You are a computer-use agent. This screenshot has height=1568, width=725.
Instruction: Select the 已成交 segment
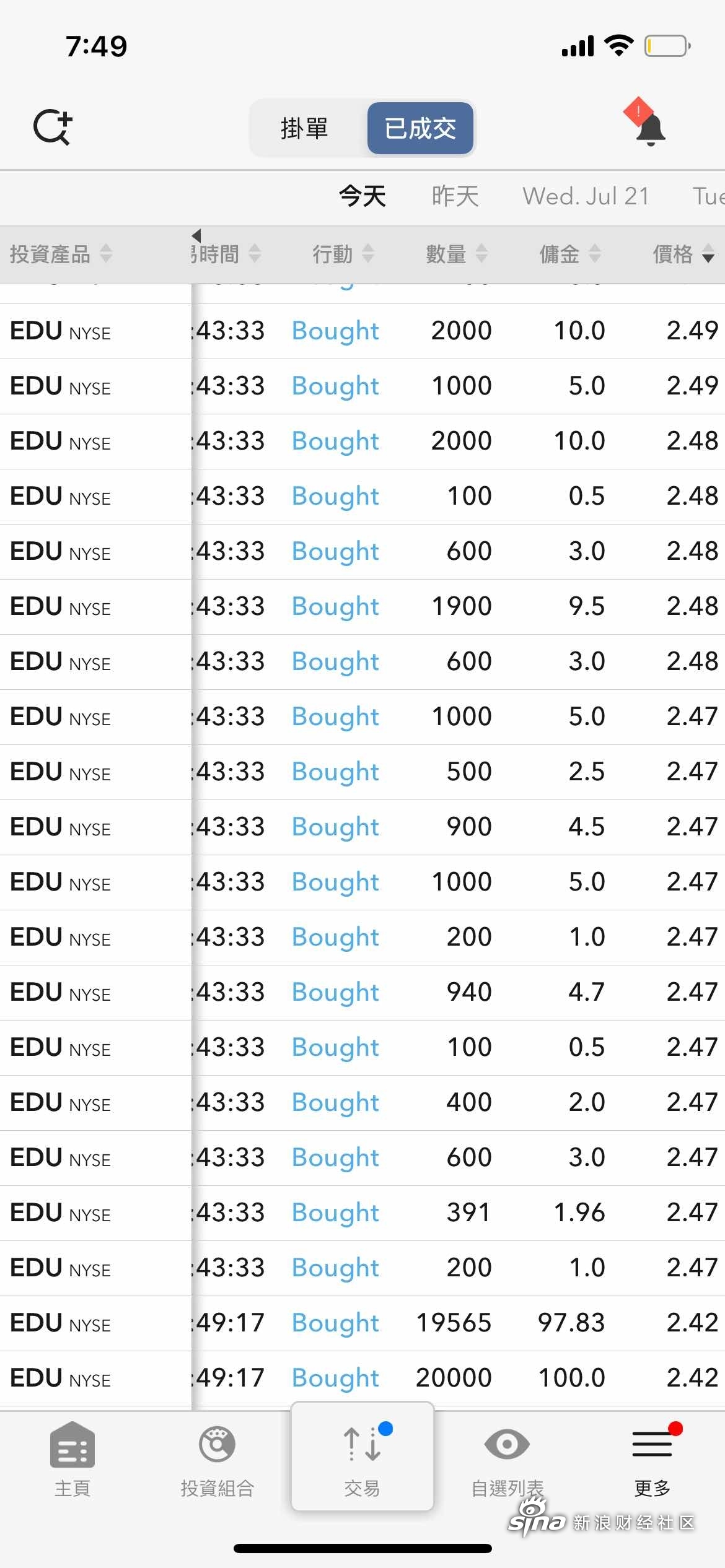421,128
